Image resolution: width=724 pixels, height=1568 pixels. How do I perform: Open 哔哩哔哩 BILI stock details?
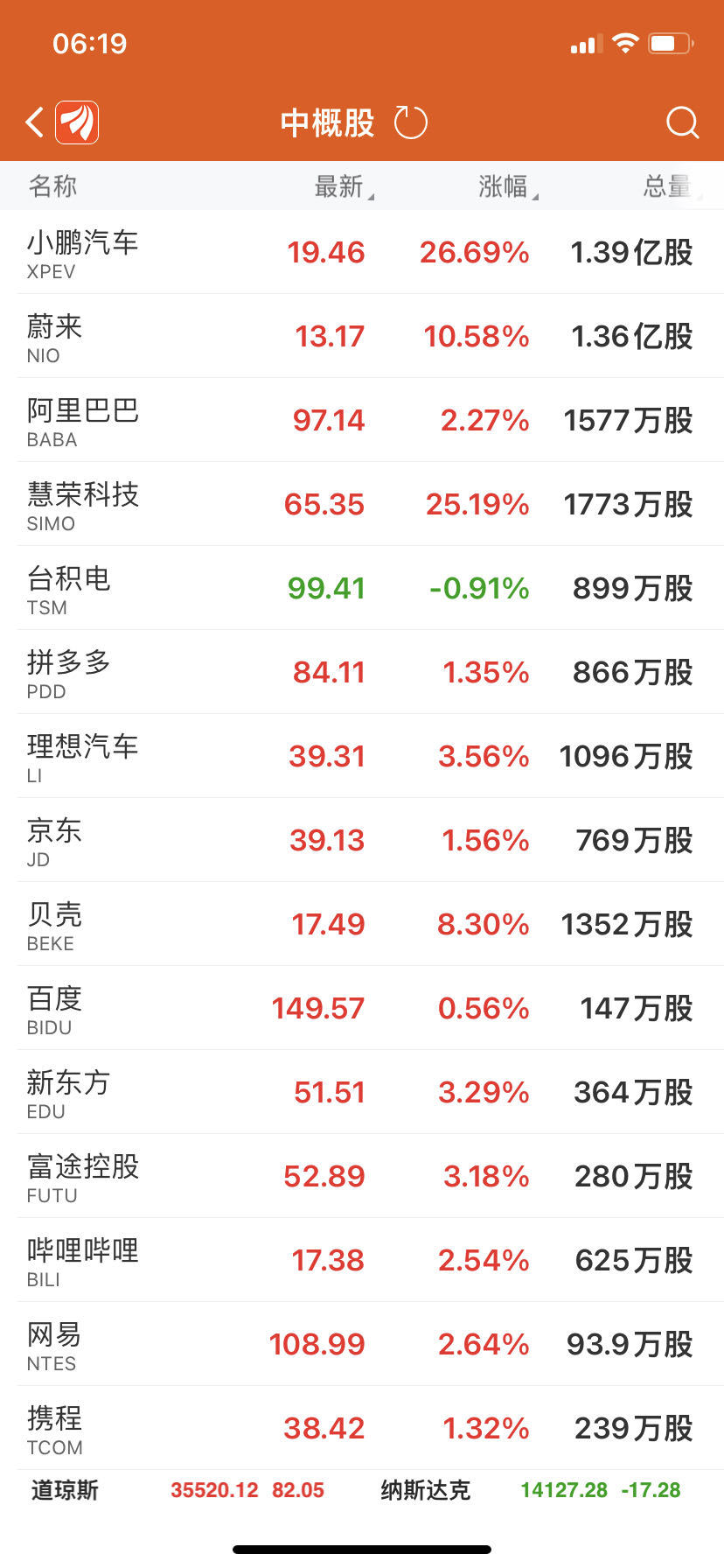click(x=361, y=1260)
